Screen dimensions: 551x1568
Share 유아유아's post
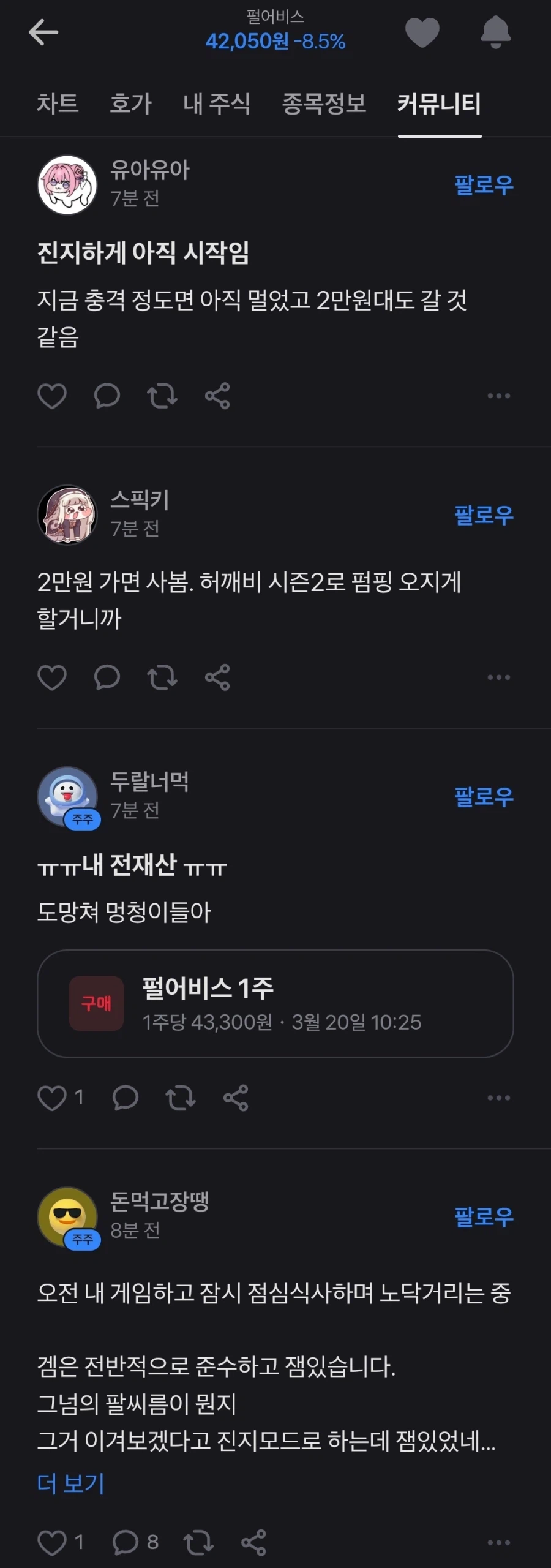[217, 396]
